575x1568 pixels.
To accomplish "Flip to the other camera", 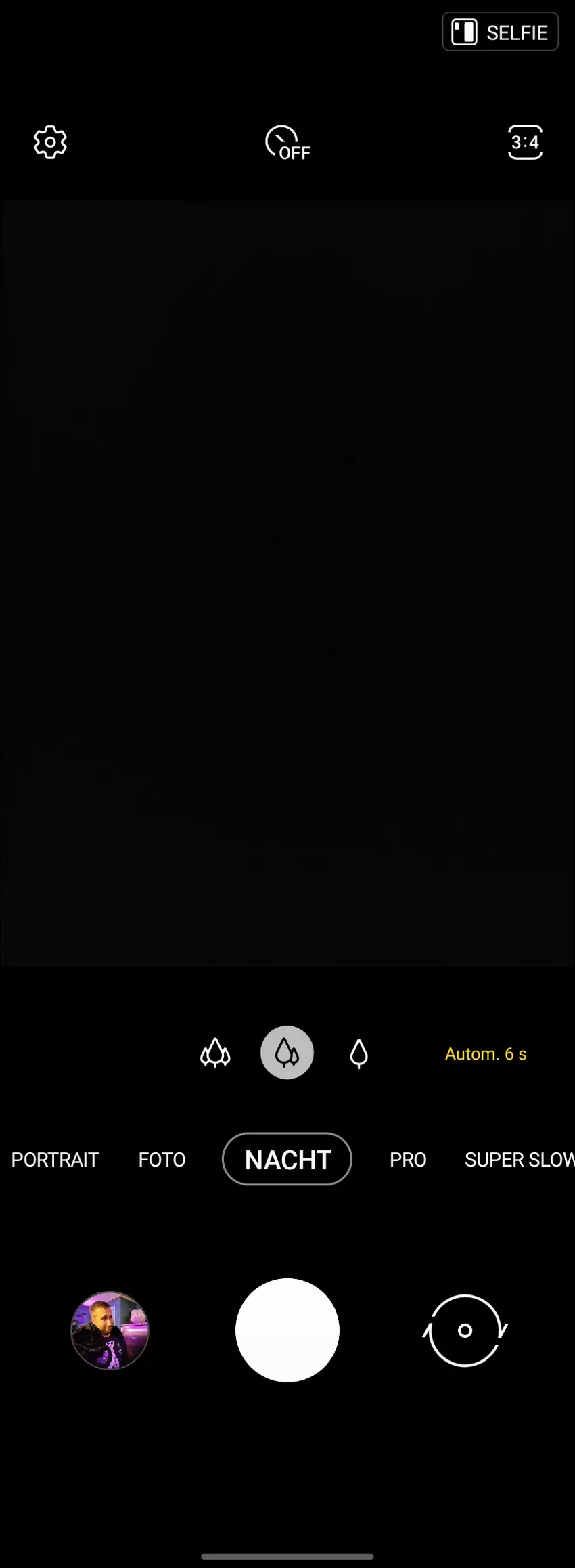I will pos(465,1330).
